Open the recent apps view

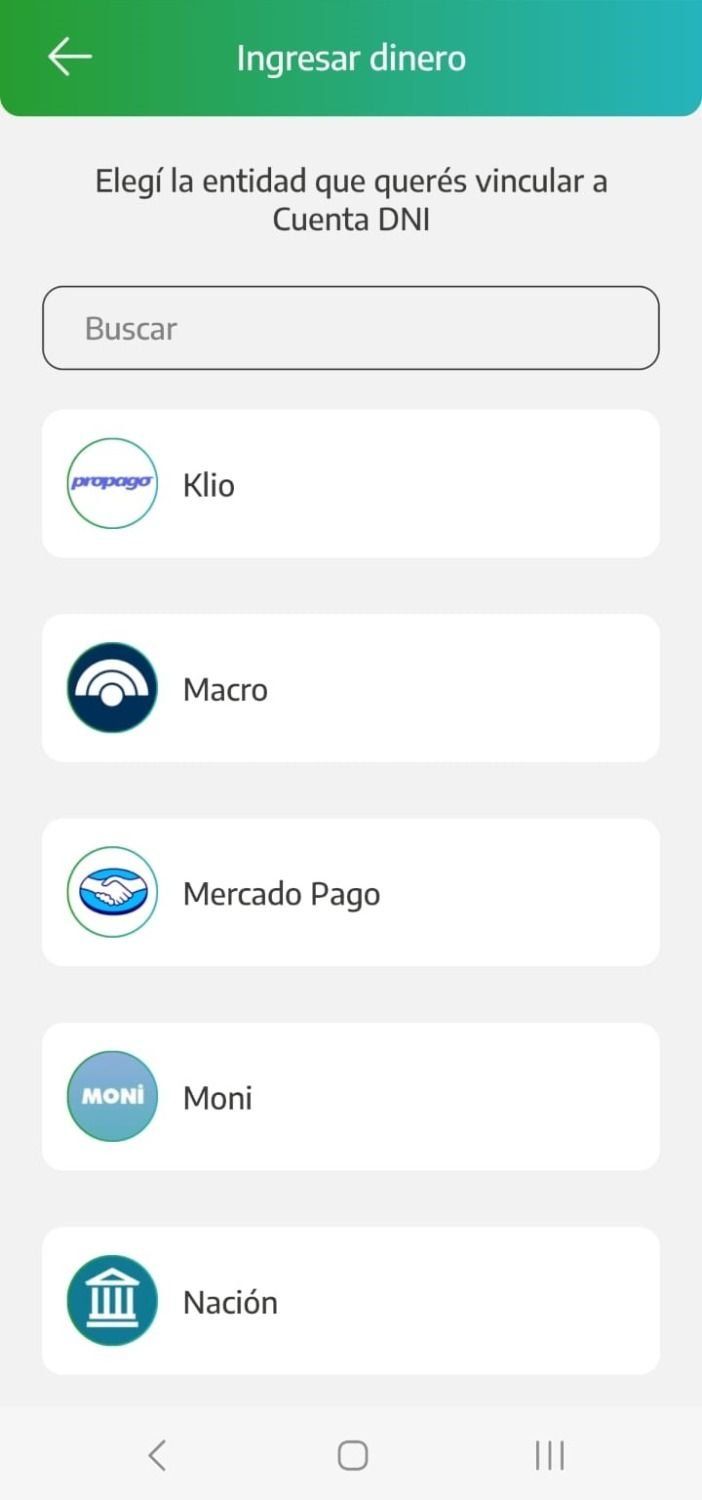(549, 1455)
